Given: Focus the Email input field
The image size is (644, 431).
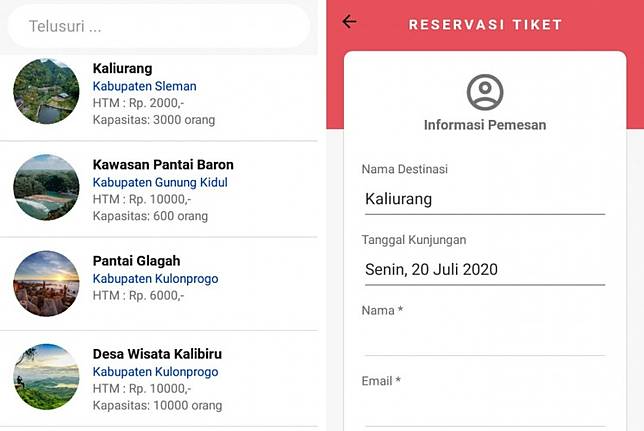Looking at the screenshot, I should (484, 410).
